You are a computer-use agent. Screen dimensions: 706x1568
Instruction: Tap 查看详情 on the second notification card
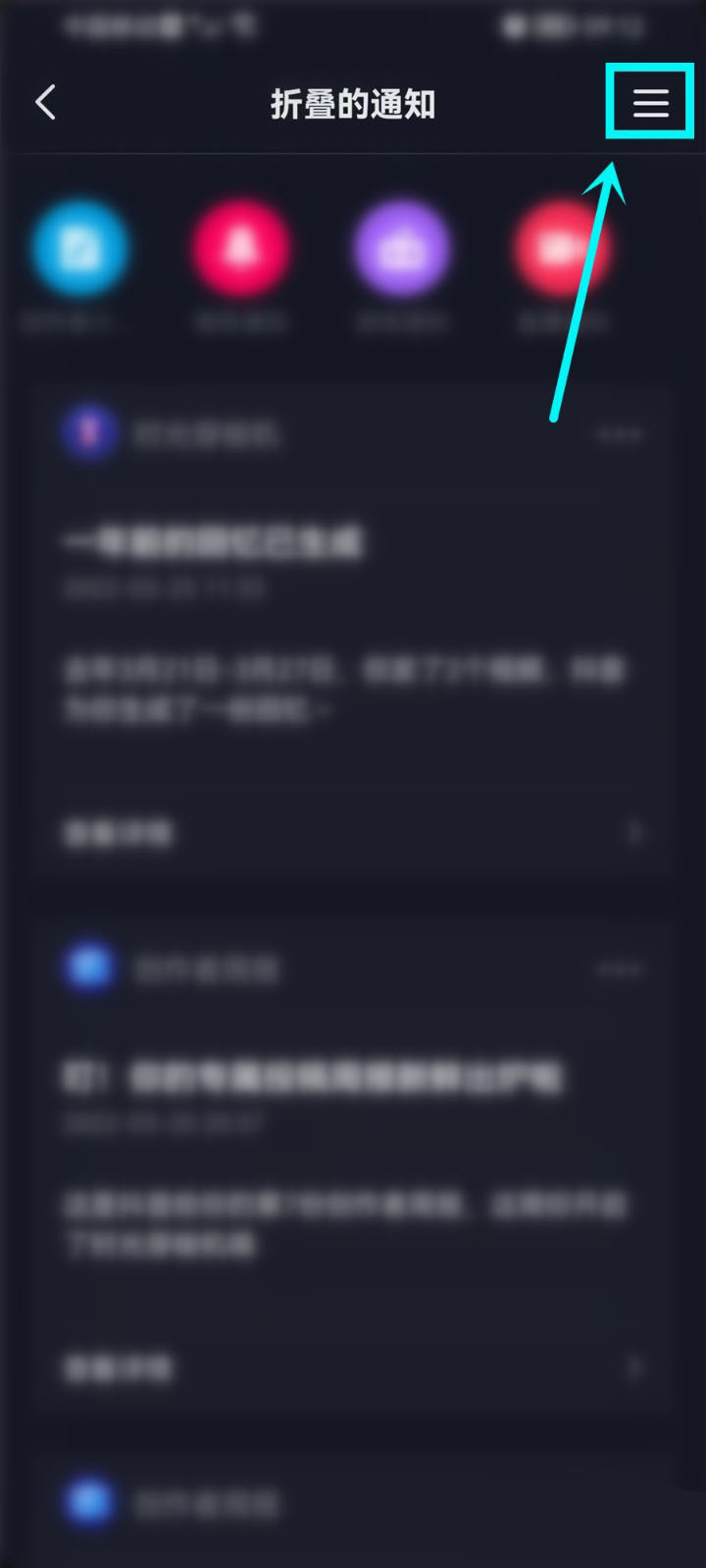[x=118, y=1369]
